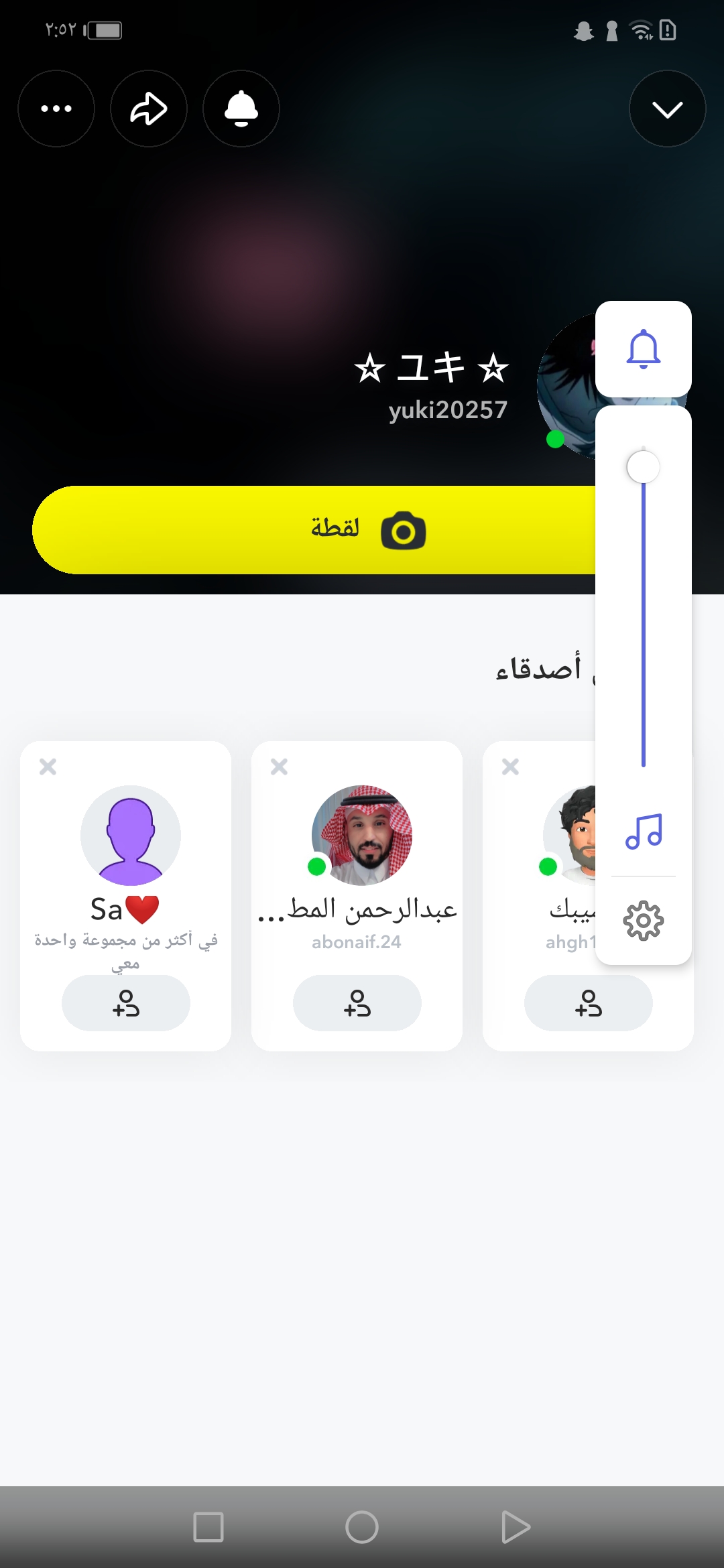
Task: Tap the volume slider track
Action: [643, 616]
